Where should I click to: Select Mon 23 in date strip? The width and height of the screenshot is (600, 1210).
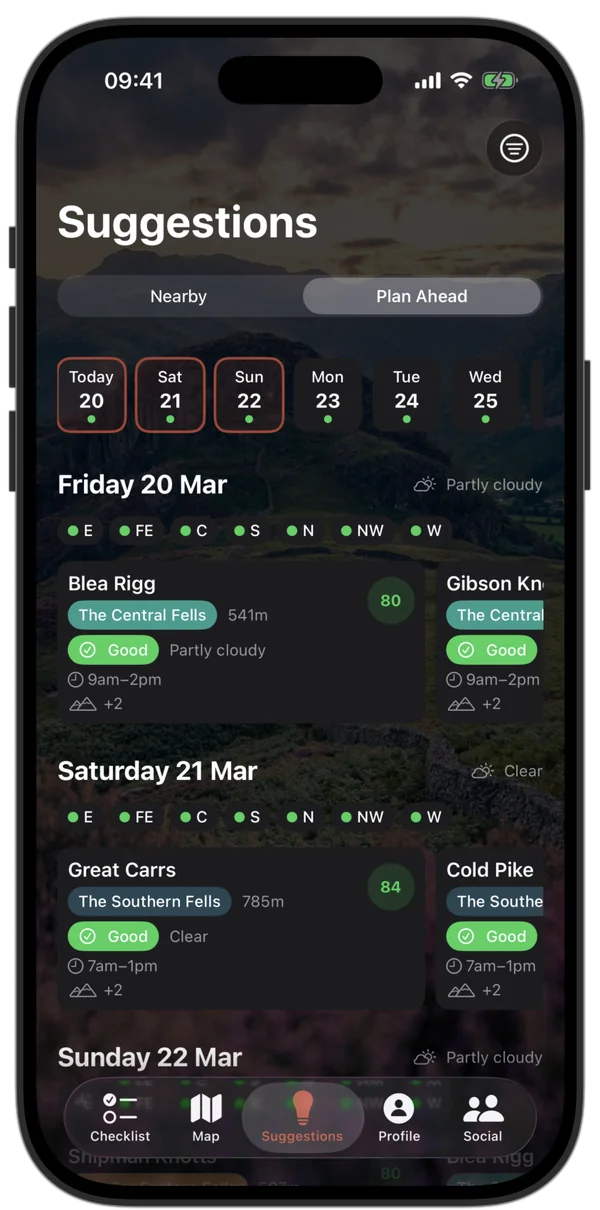(327, 395)
